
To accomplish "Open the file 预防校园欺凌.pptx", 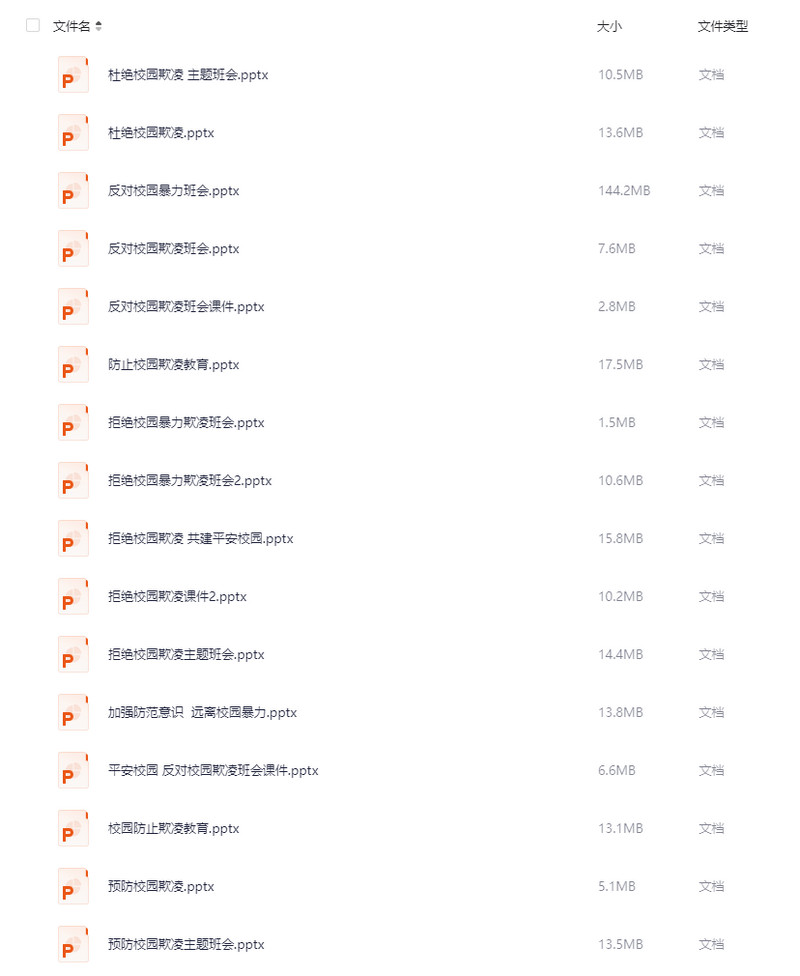I will [x=161, y=887].
